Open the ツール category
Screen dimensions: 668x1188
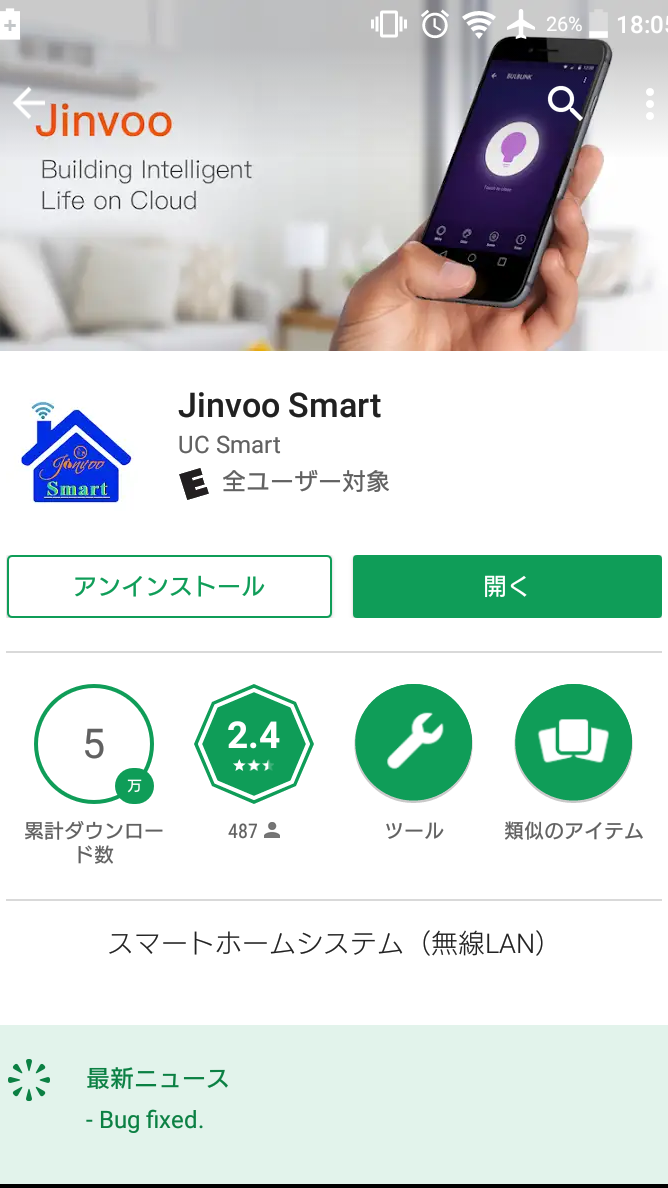pyautogui.click(x=414, y=744)
